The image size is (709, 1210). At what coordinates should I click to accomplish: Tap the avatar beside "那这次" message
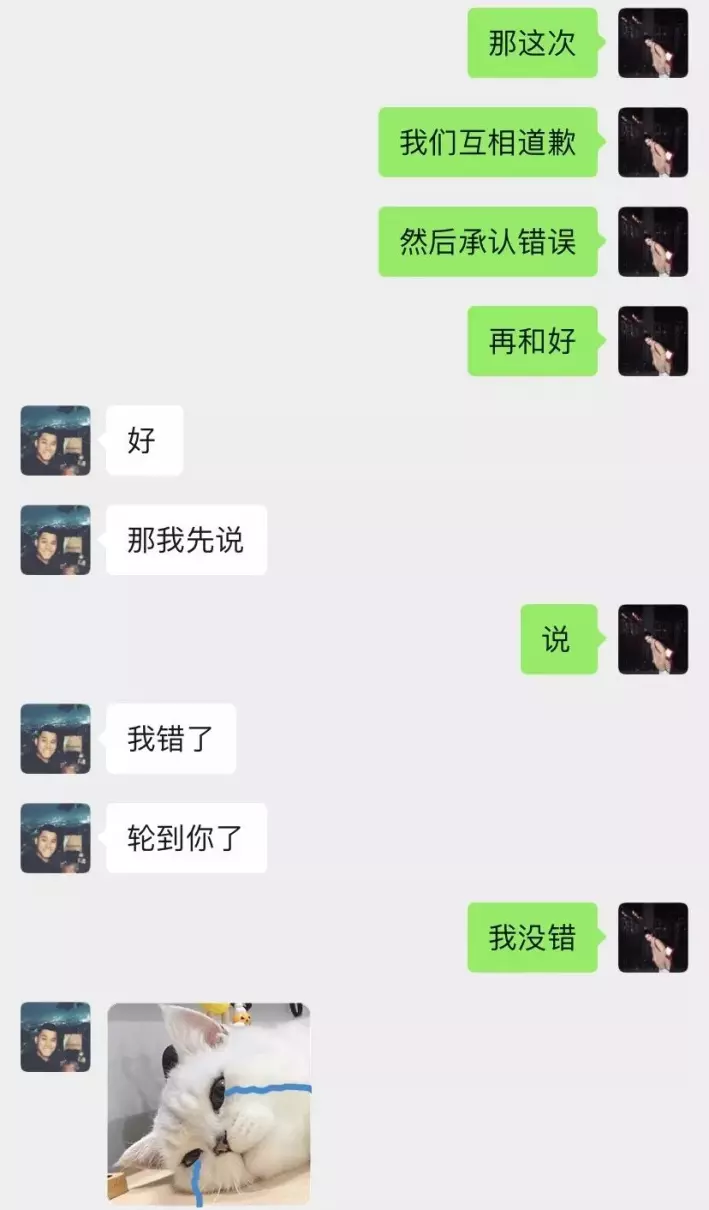(653, 43)
